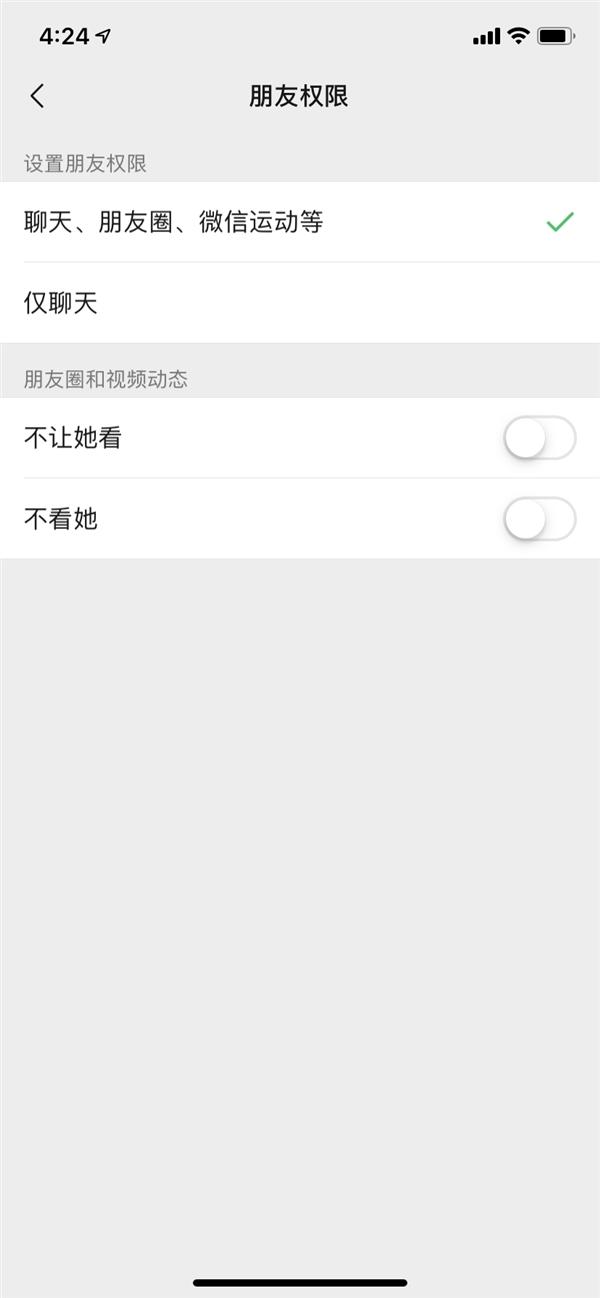Image resolution: width=600 pixels, height=1298 pixels.
Task: Enable the 不让她看 switch
Action: 540,438
